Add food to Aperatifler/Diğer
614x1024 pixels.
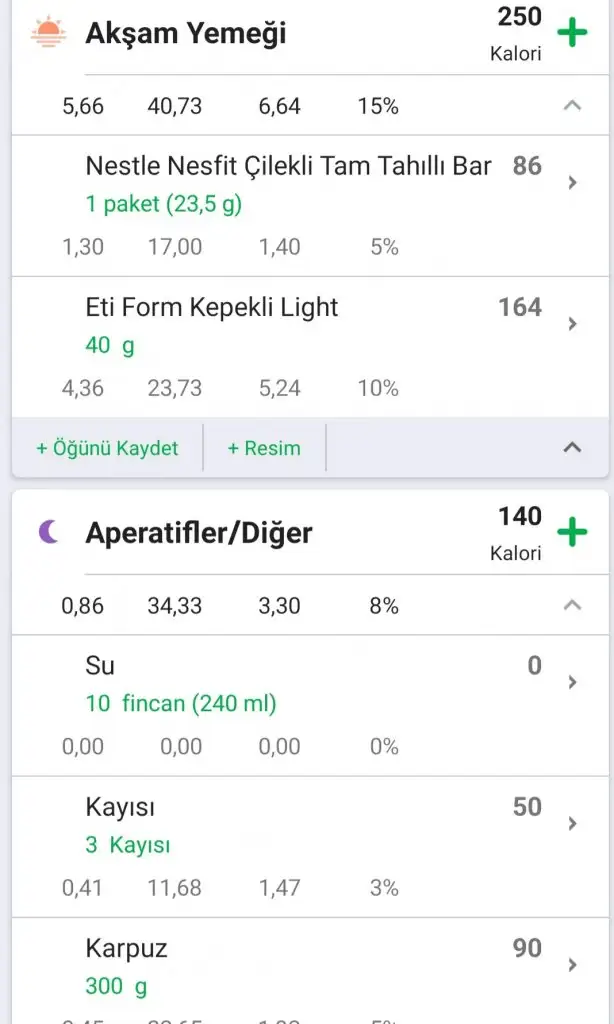pyautogui.click(x=572, y=532)
